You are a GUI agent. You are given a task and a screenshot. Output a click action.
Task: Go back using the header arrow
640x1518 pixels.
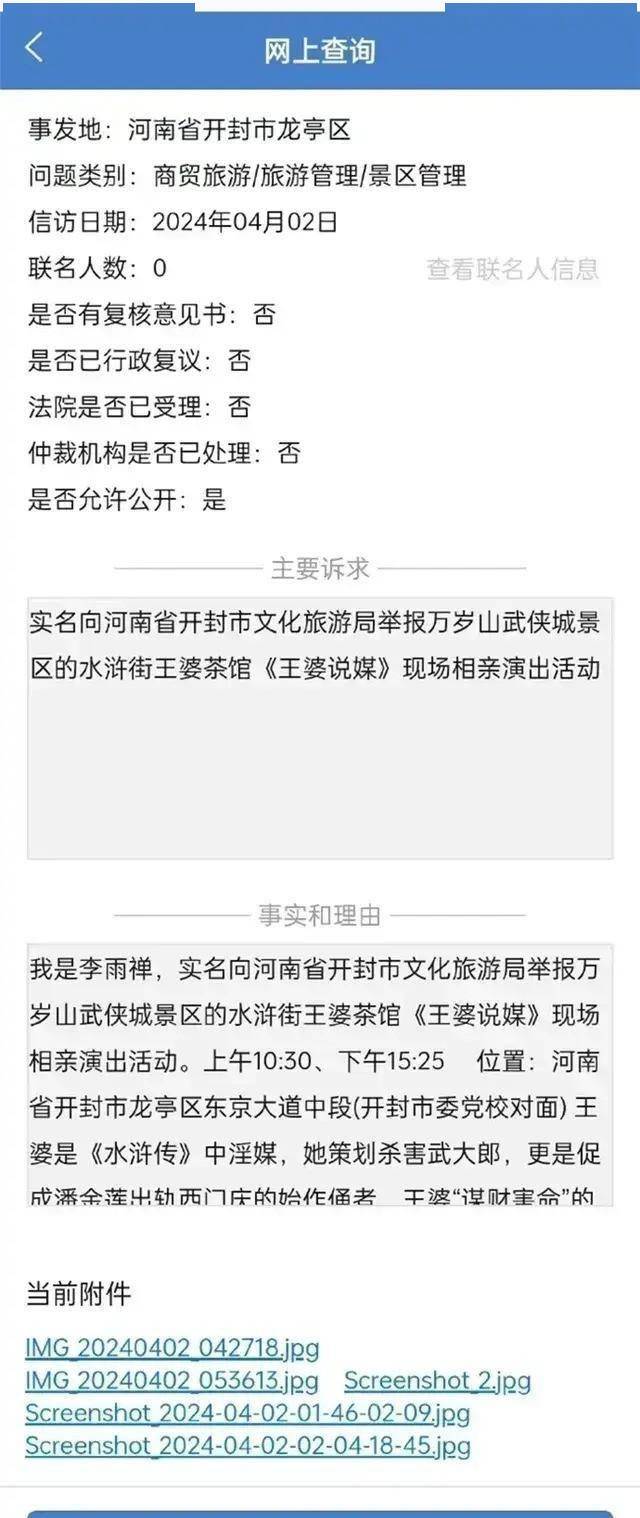[34, 47]
